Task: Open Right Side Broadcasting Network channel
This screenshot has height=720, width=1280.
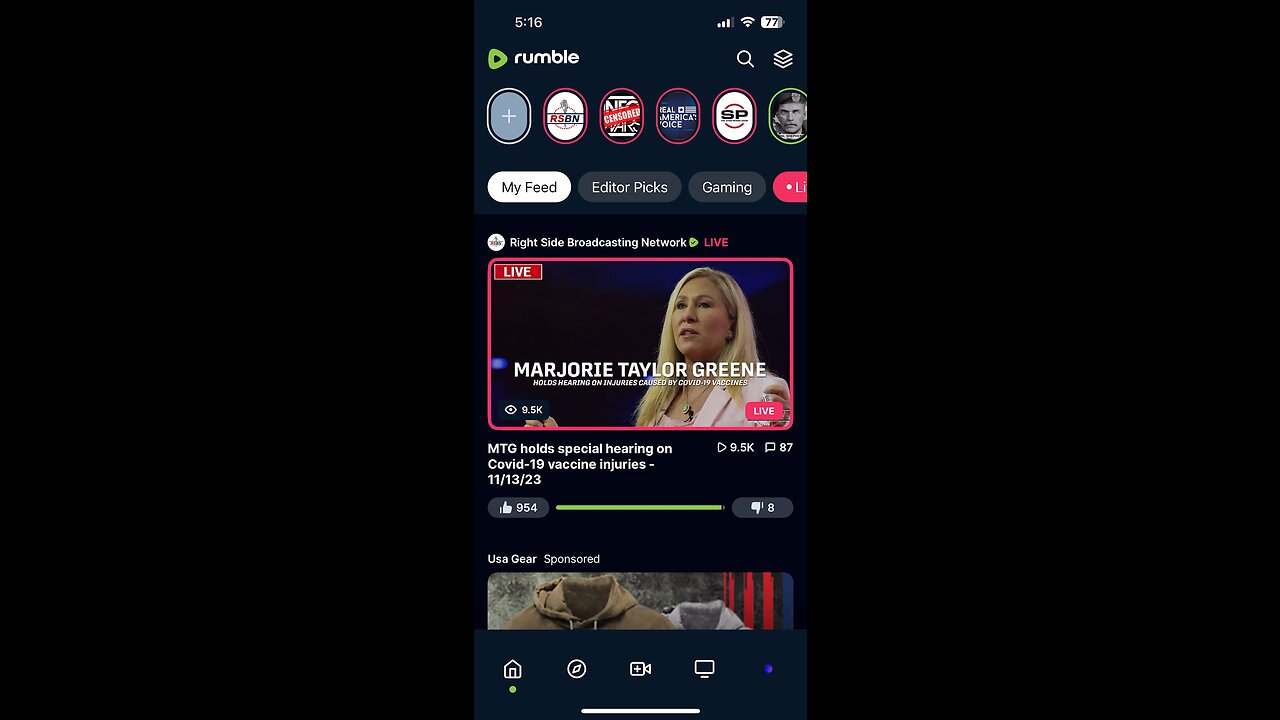Action: (x=597, y=242)
